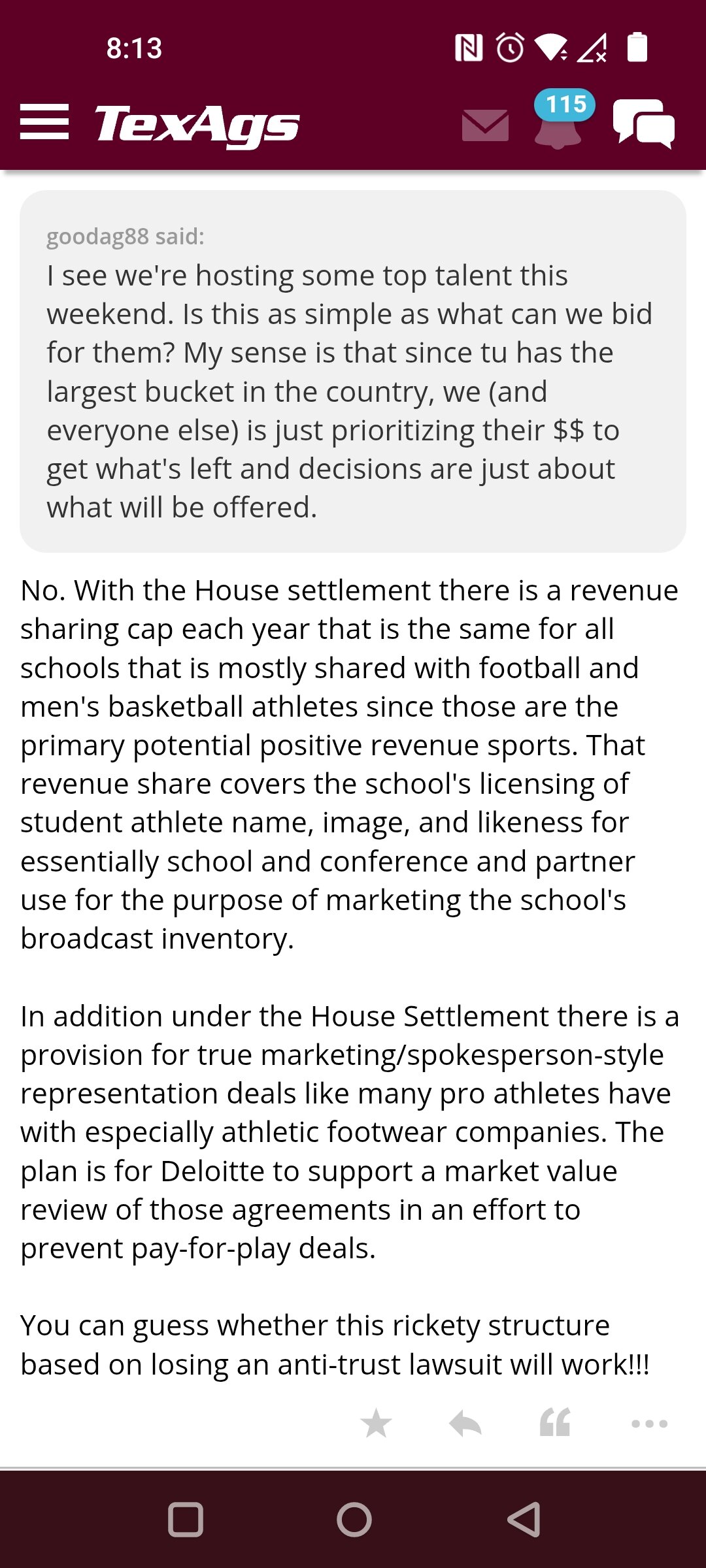Quote this post
The width and height of the screenshot is (706, 1568).
555,1422
